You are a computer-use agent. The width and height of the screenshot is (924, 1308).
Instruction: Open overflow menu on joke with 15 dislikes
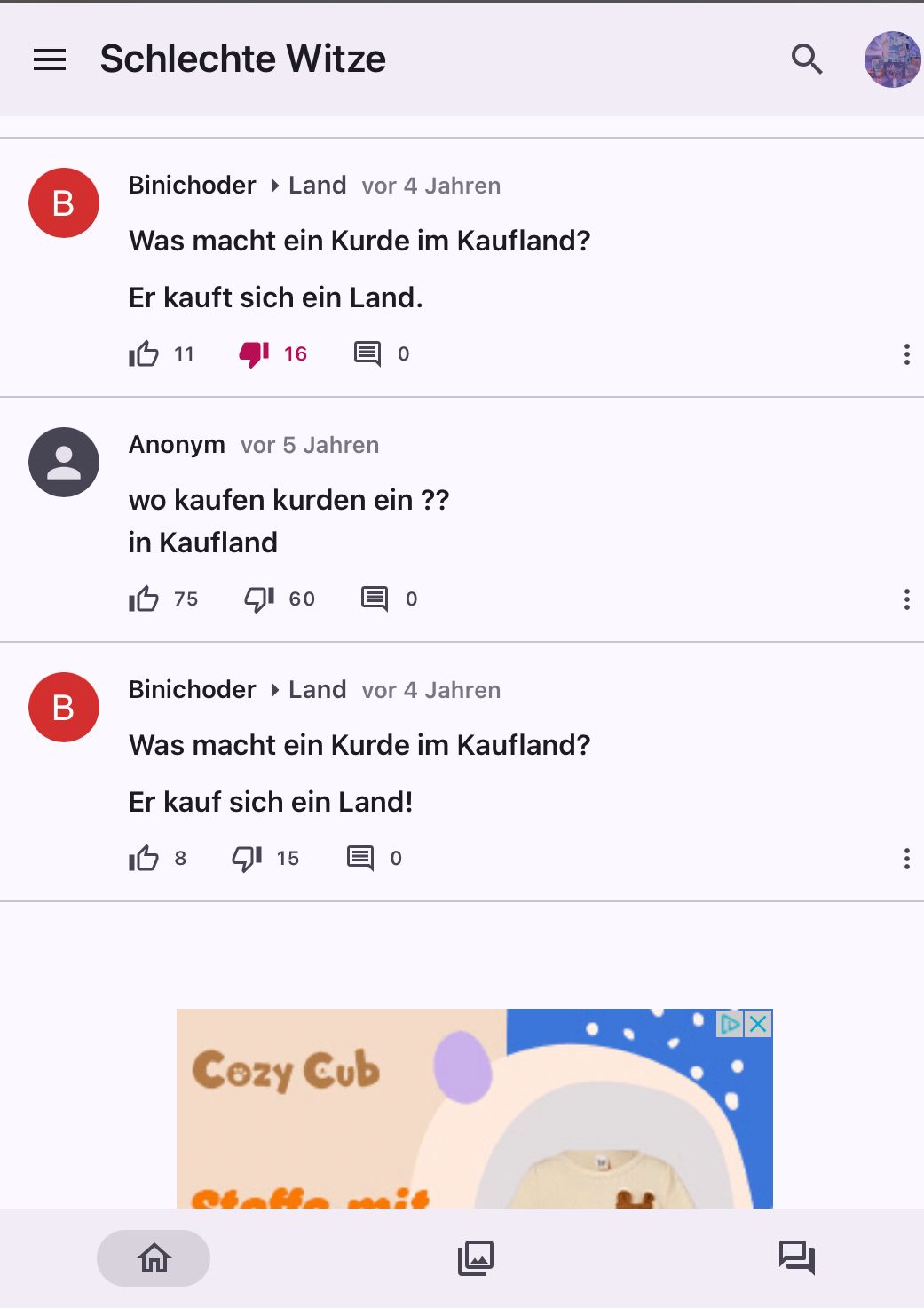906,859
